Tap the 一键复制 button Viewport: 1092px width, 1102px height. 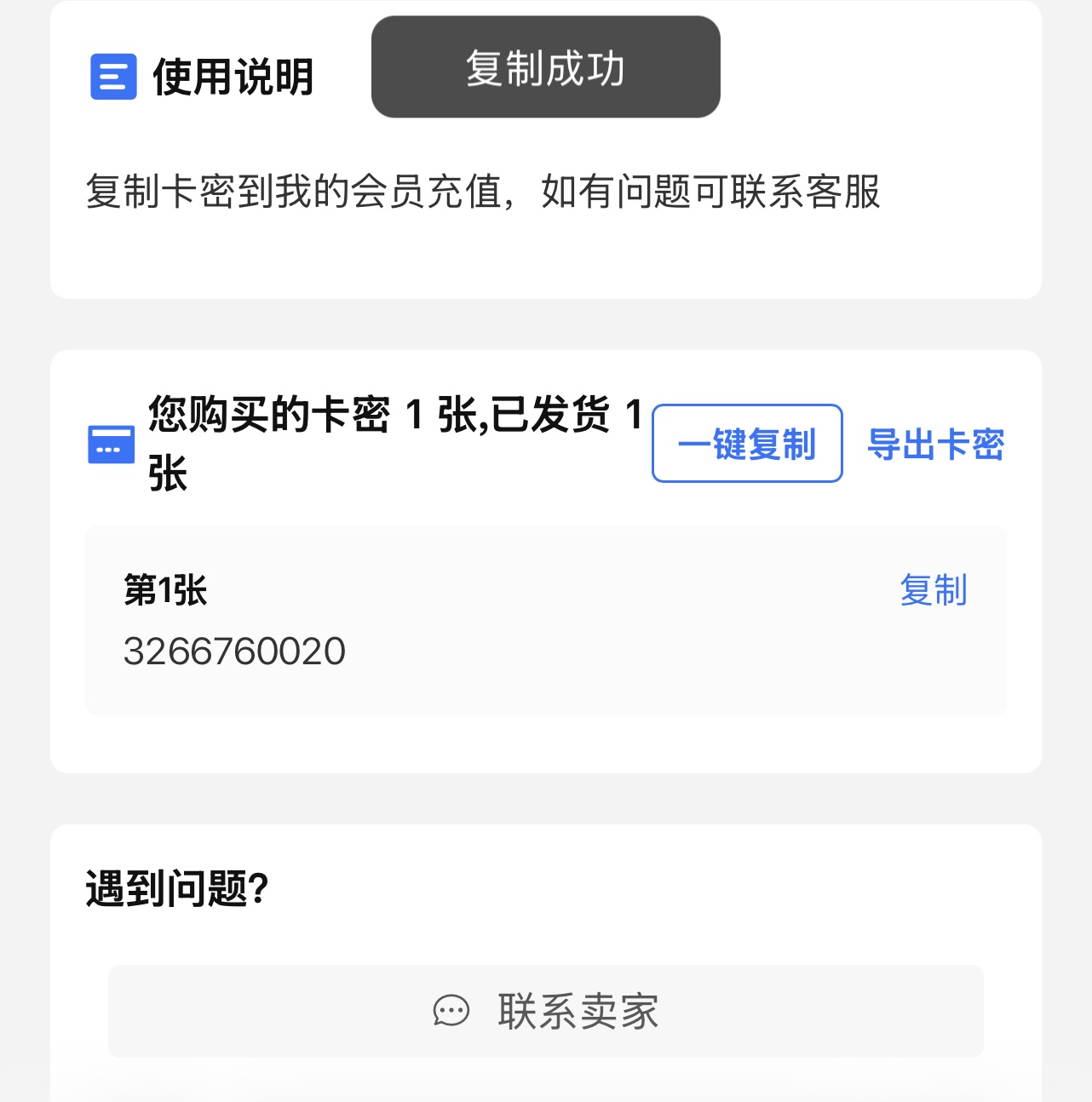click(747, 444)
